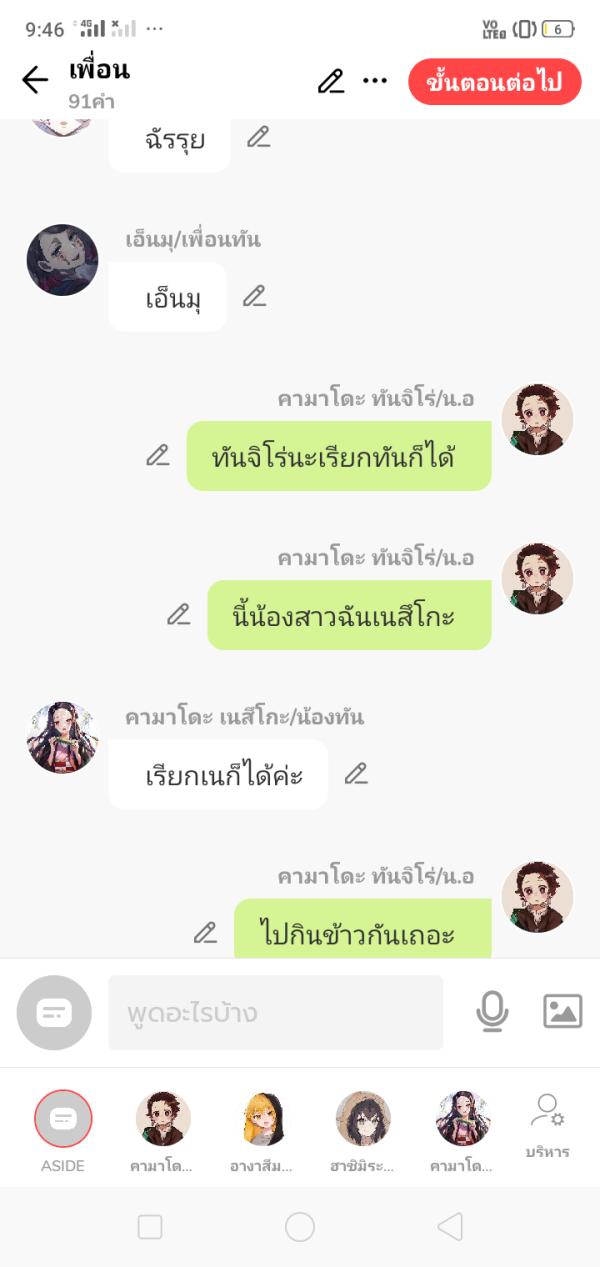
Task: Edit message เรียกเนก็ได้ค่ะ
Action: coord(356,773)
